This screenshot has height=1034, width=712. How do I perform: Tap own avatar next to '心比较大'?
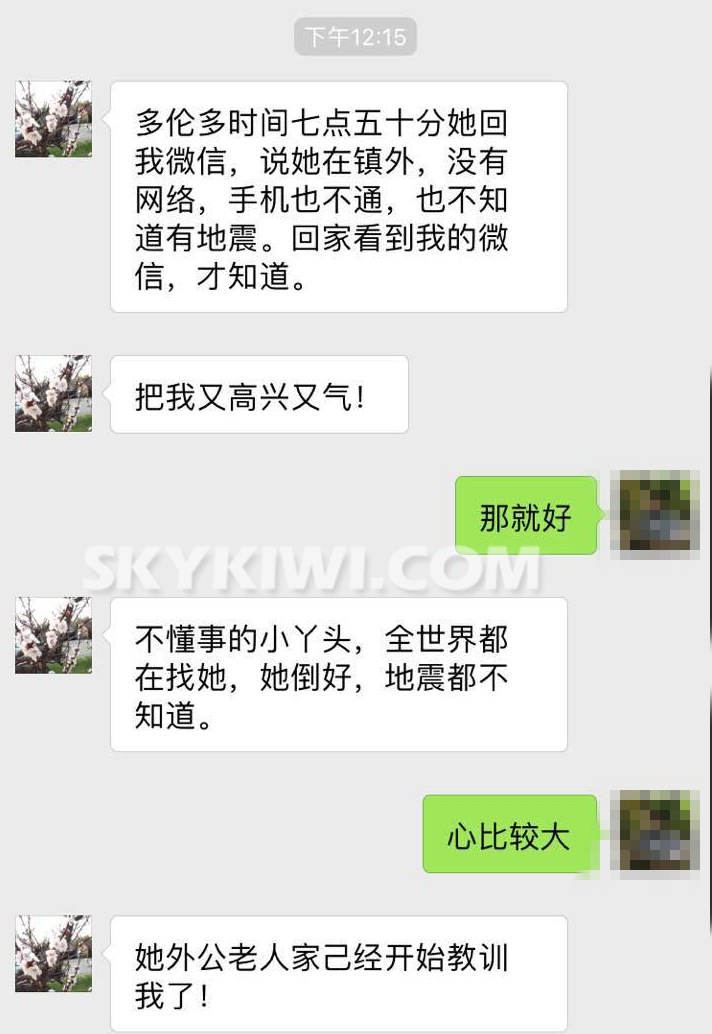658,831
